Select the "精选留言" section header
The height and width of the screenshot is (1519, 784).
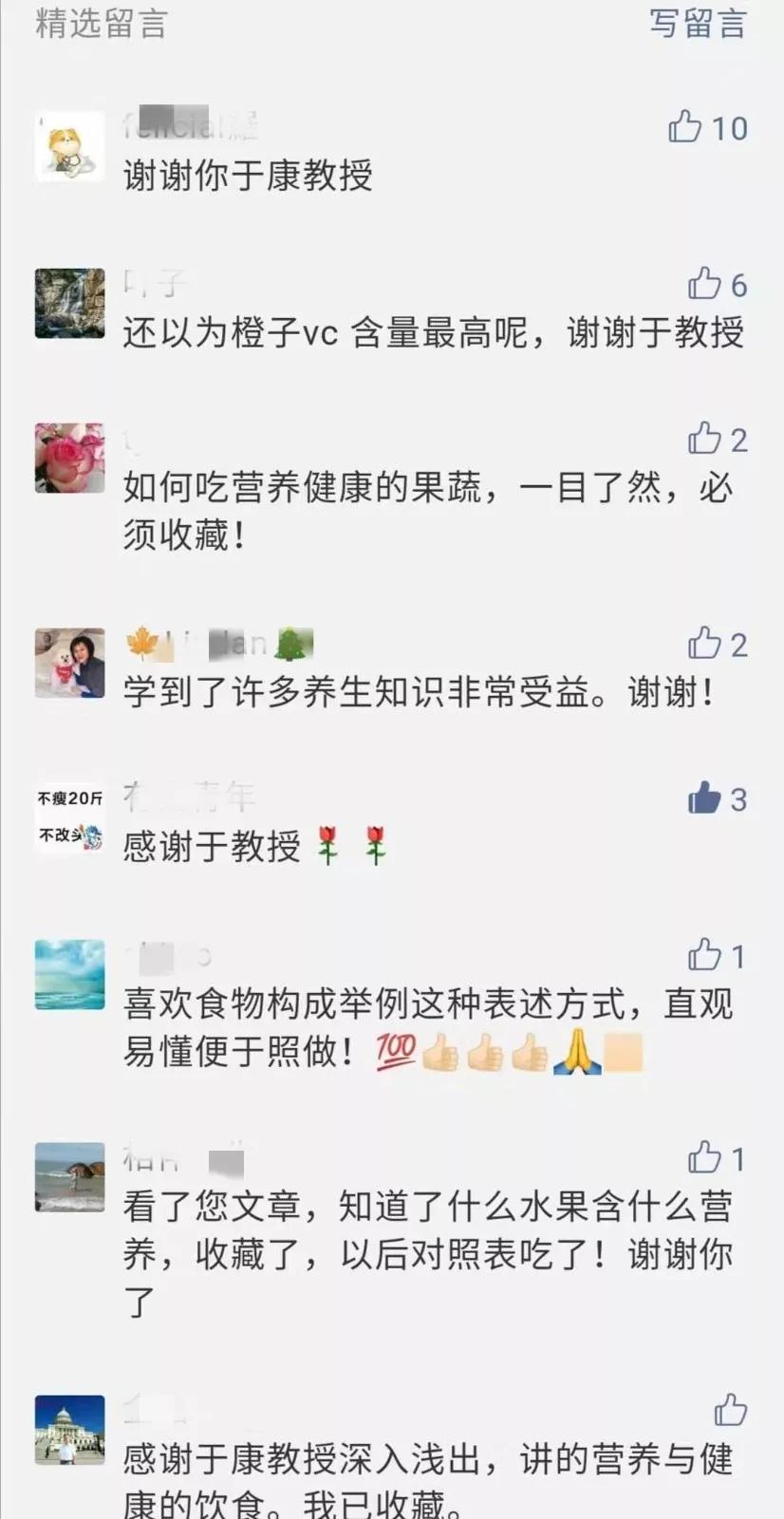(x=98, y=26)
